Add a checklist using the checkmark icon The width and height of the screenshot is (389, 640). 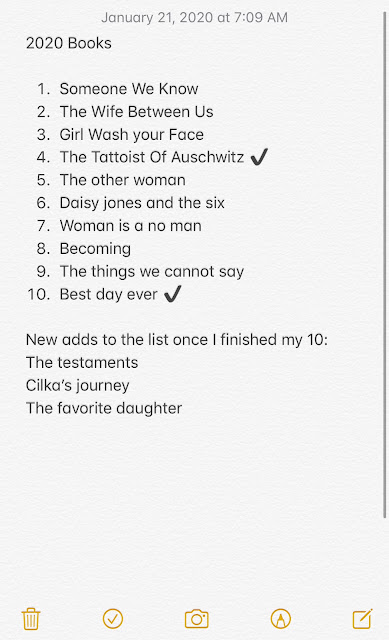pos(113,619)
